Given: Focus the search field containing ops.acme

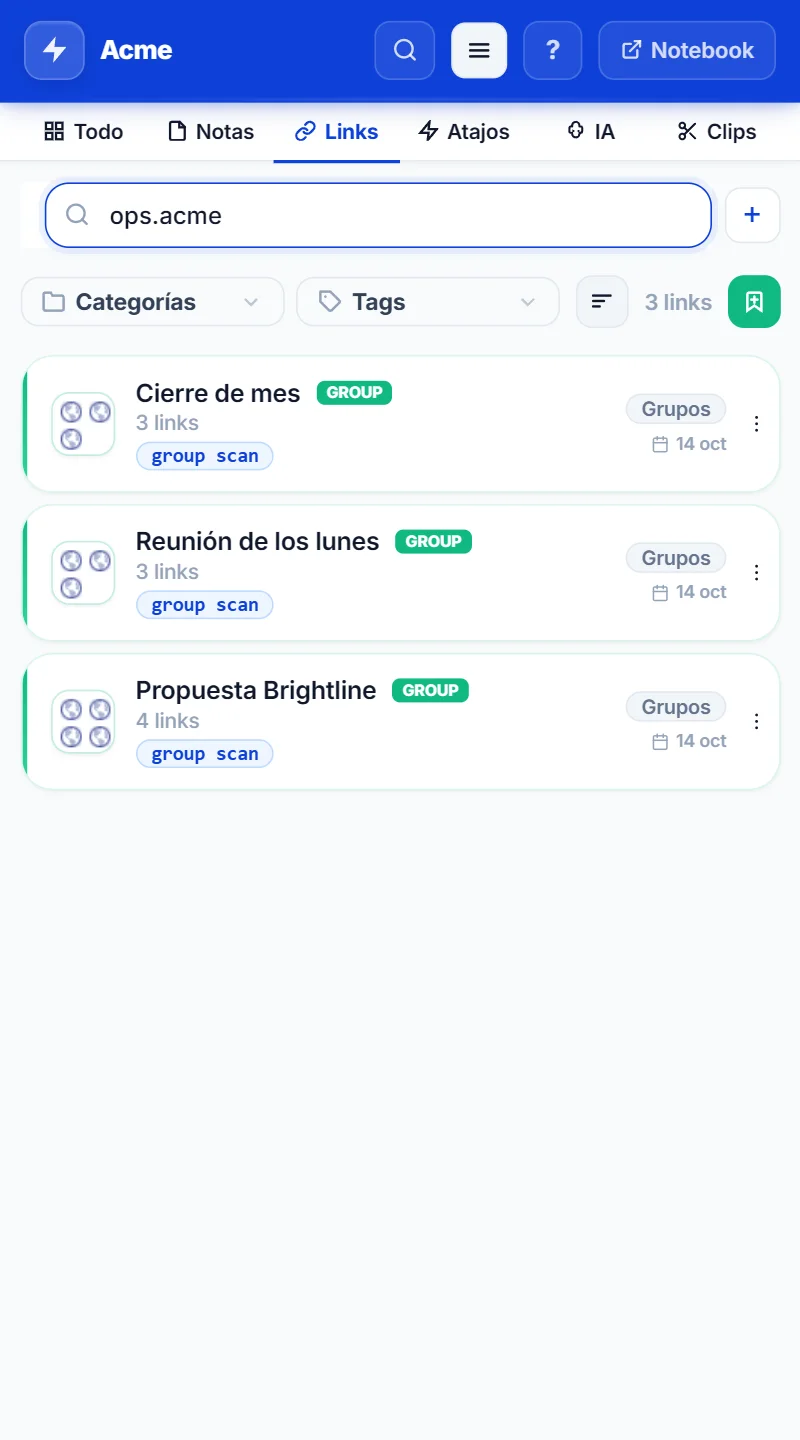Looking at the screenshot, I should [x=378, y=215].
